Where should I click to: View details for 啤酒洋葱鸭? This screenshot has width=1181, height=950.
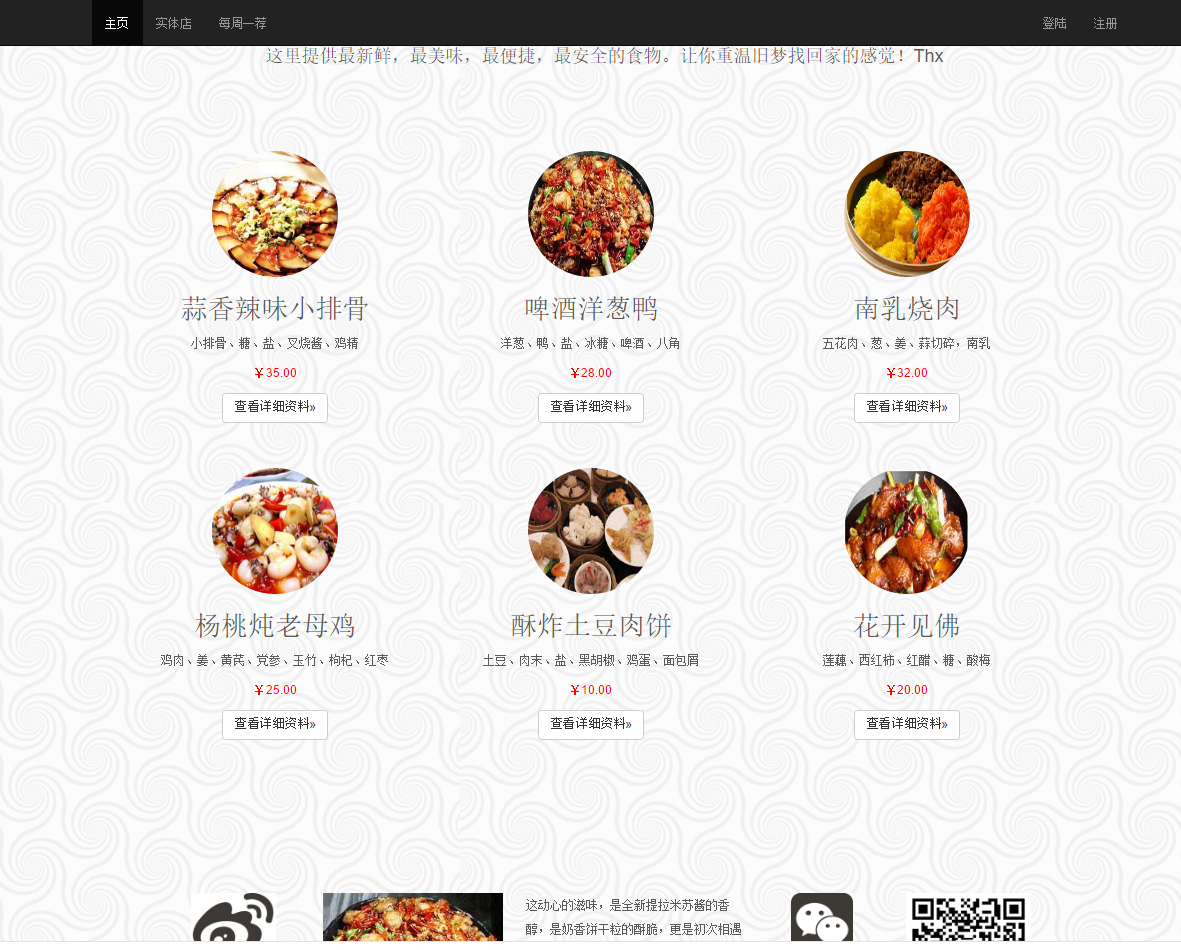[591, 407]
